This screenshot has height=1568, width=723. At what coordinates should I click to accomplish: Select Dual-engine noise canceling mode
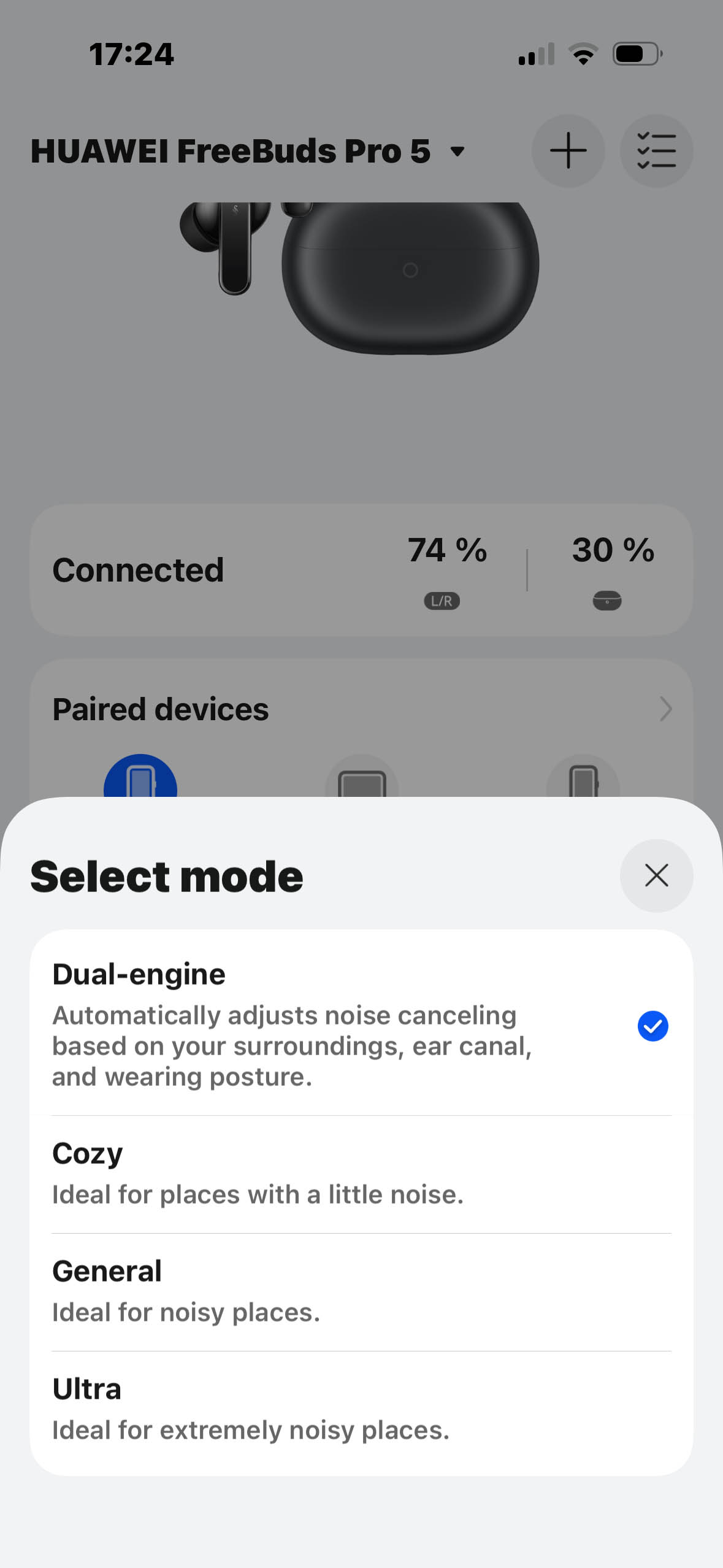[x=361, y=1024]
